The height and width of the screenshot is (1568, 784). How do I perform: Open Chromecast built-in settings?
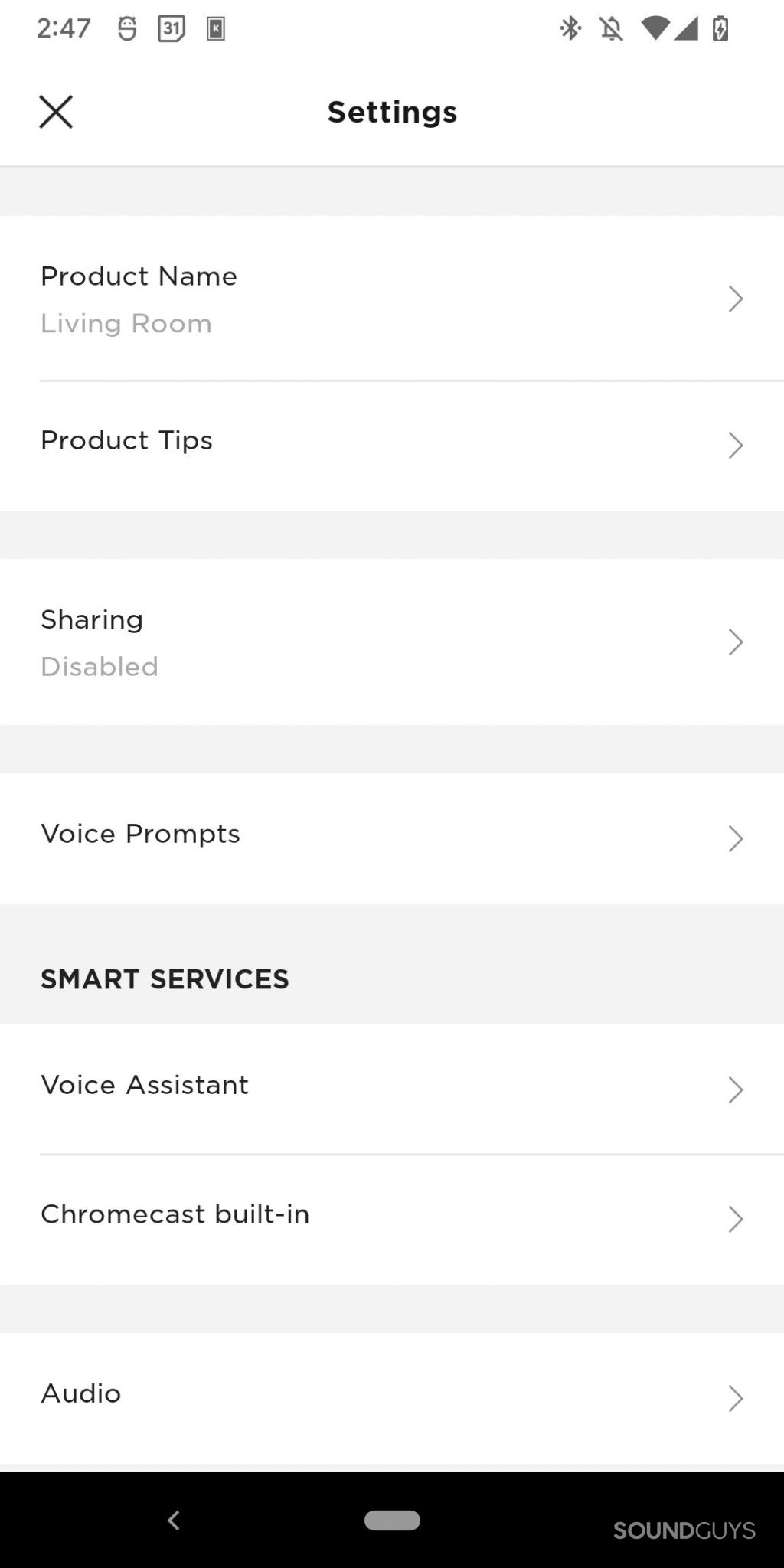390,1216
